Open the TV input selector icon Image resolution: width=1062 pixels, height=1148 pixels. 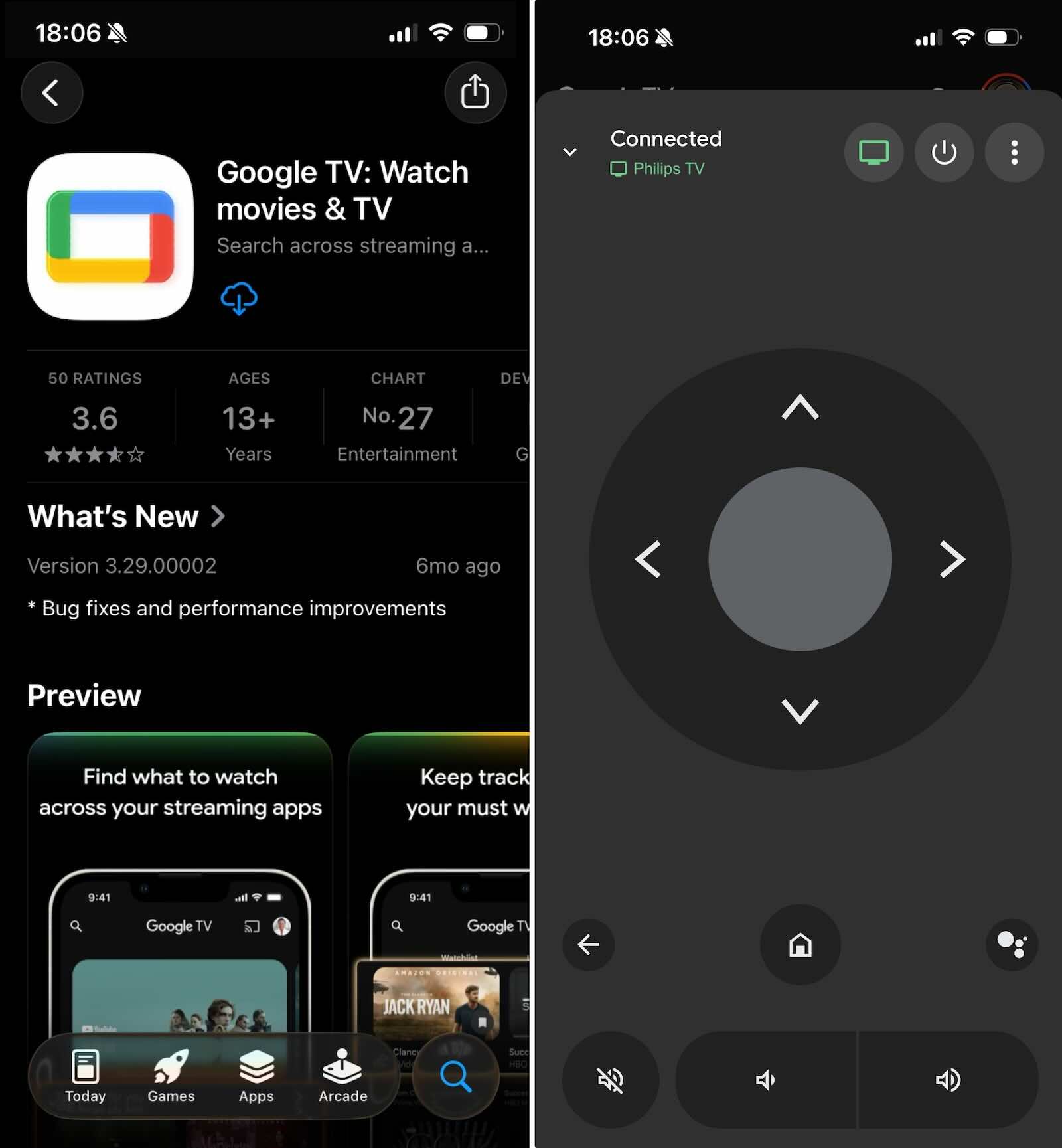[x=874, y=153]
